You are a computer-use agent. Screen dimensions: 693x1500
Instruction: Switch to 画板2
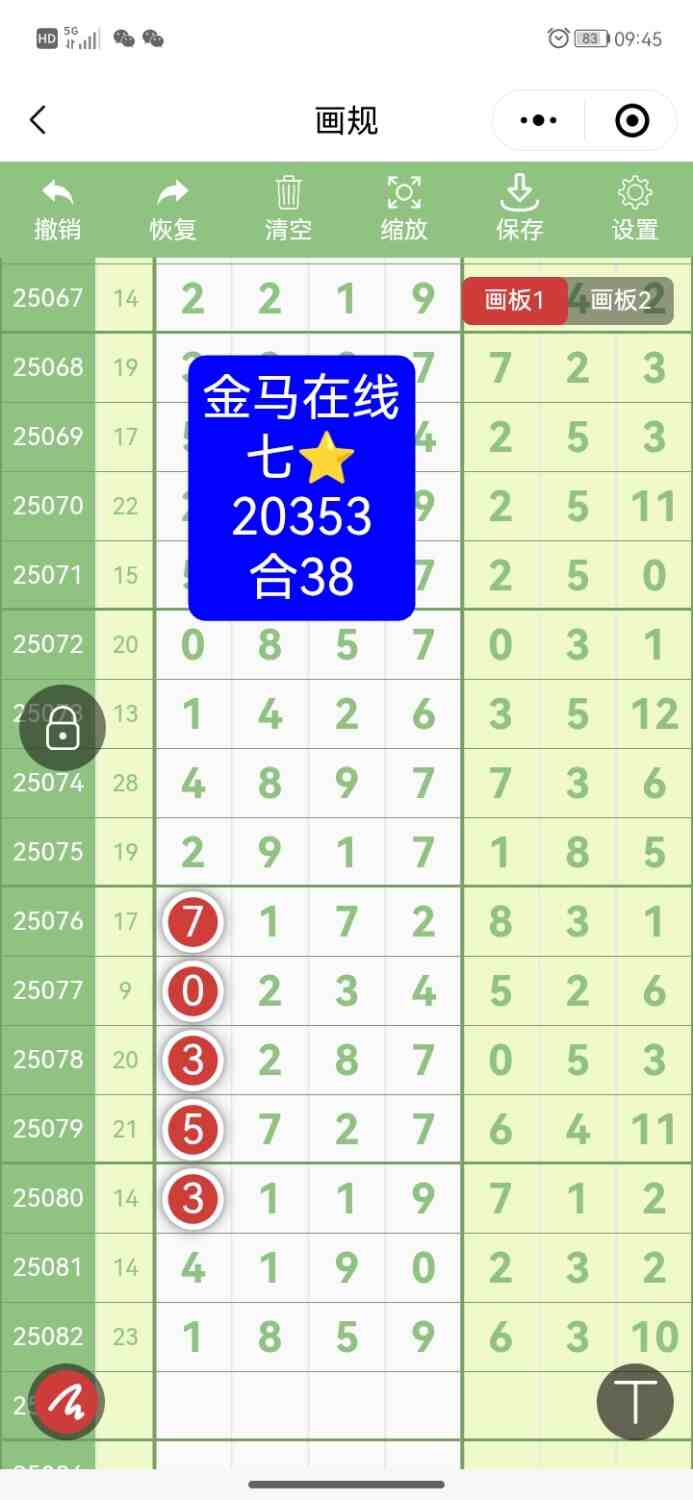tap(621, 301)
